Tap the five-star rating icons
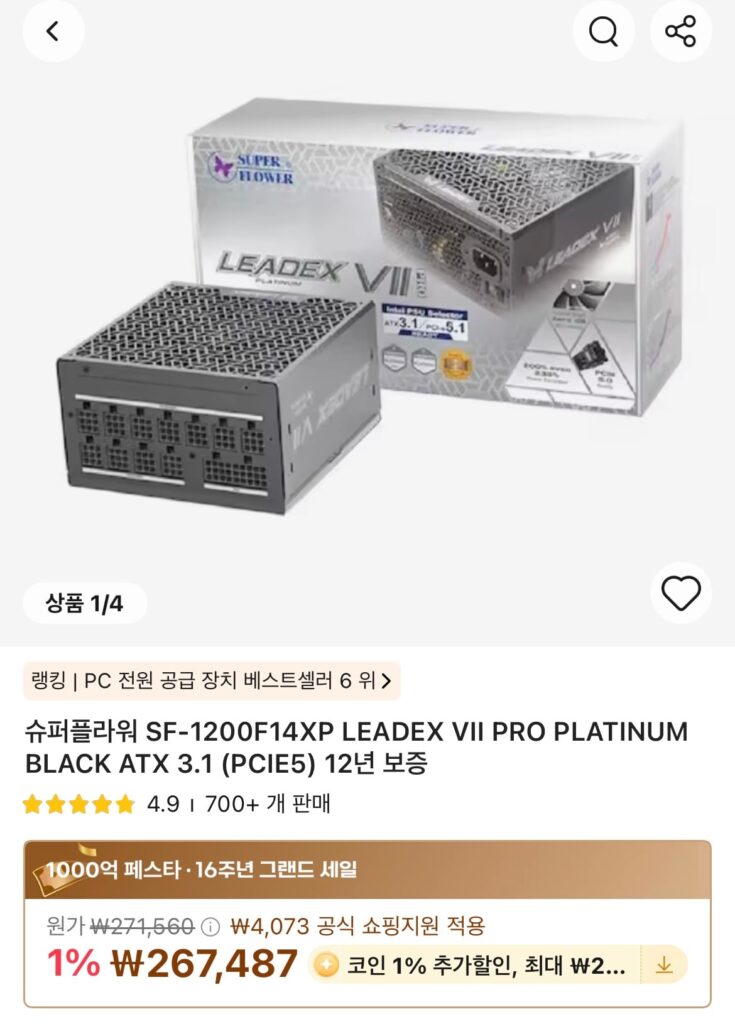 click(76, 801)
